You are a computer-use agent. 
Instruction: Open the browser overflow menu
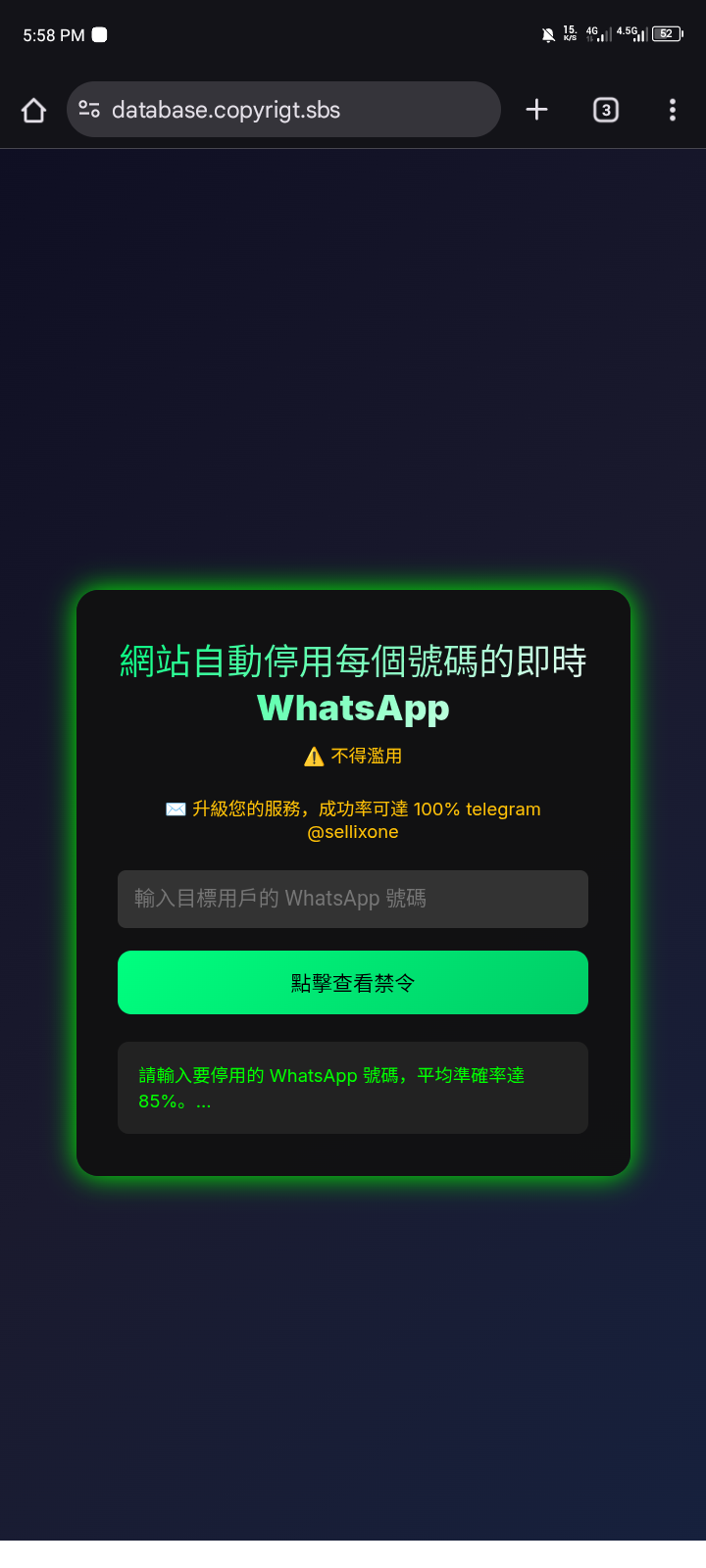[x=672, y=110]
